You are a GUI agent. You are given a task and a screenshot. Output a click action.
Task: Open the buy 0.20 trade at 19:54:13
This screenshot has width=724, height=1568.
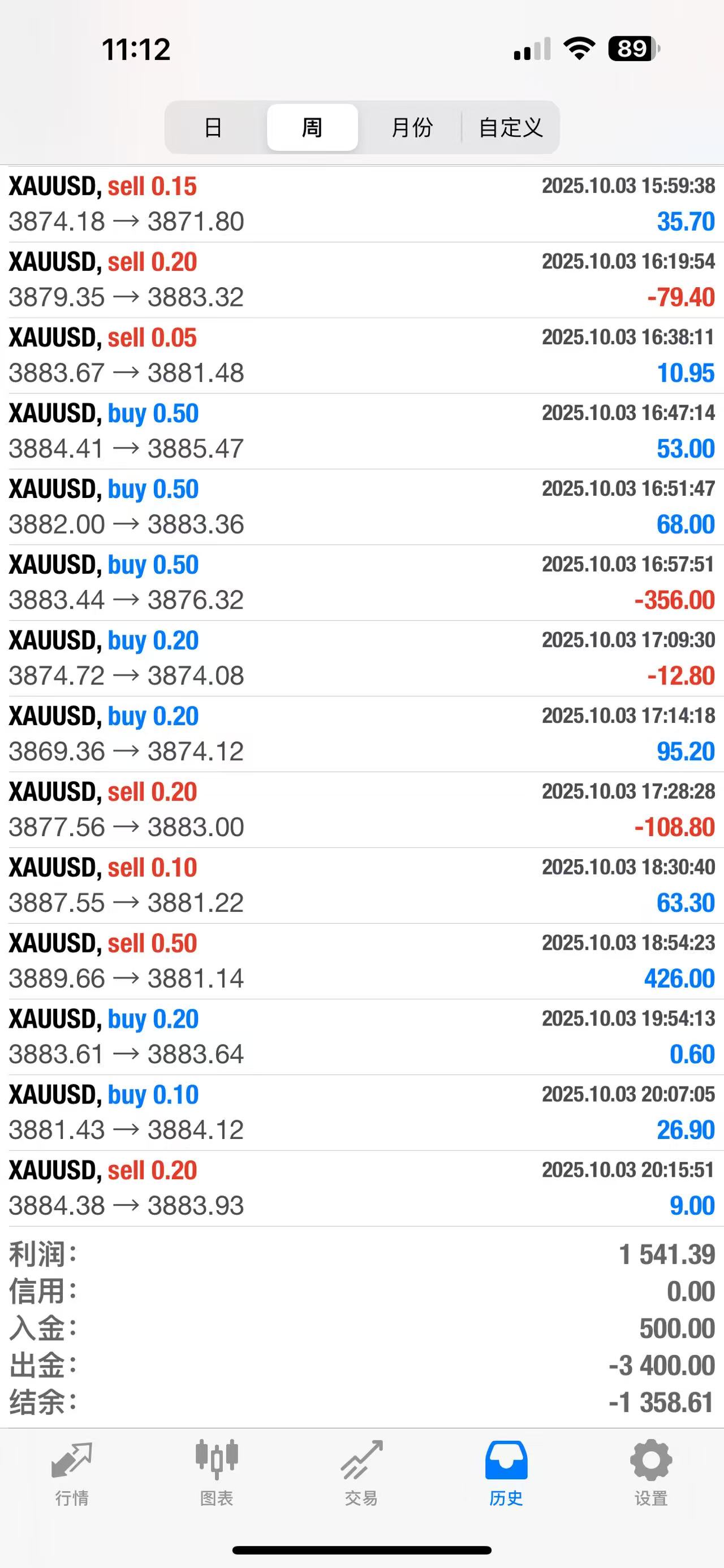[x=361, y=1037]
